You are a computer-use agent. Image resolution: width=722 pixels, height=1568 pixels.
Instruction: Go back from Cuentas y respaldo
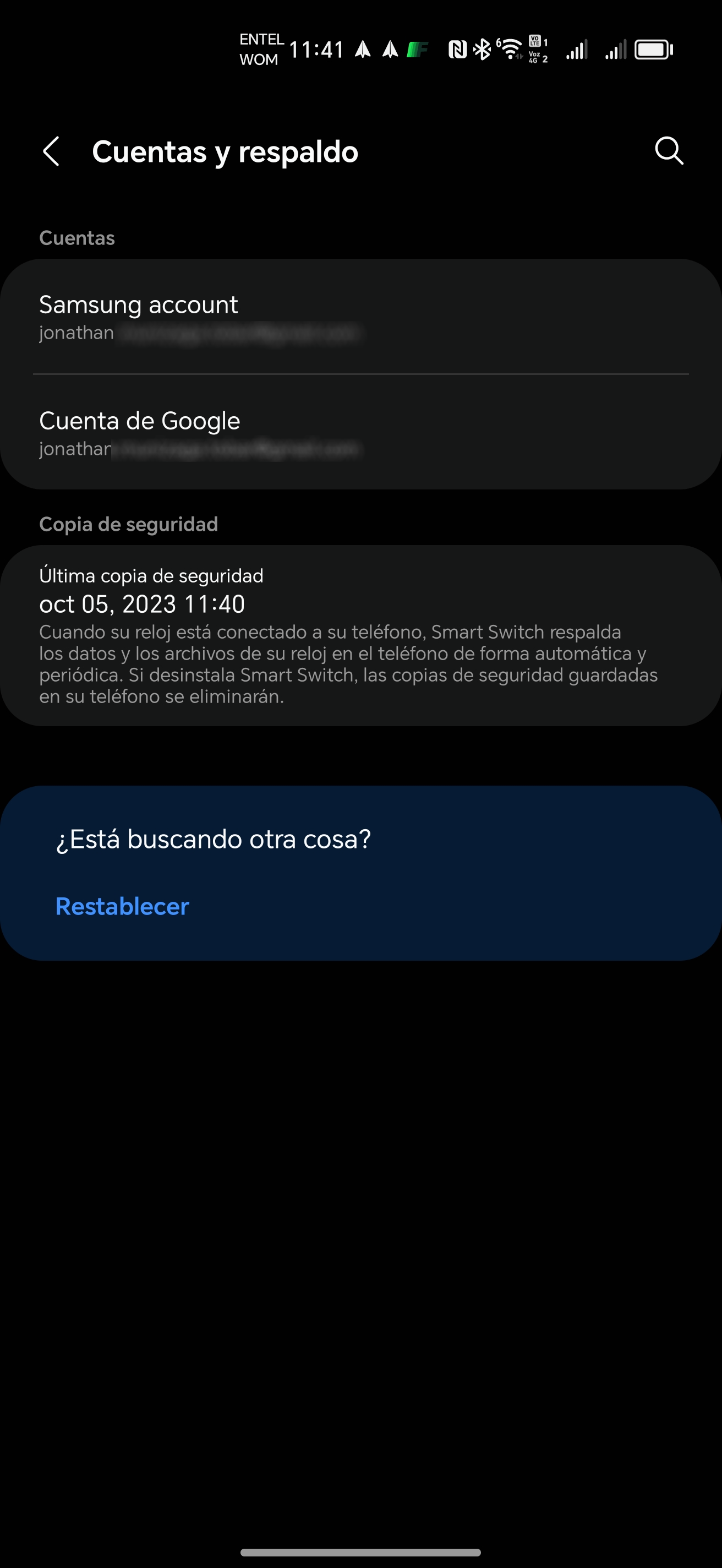(x=52, y=151)
